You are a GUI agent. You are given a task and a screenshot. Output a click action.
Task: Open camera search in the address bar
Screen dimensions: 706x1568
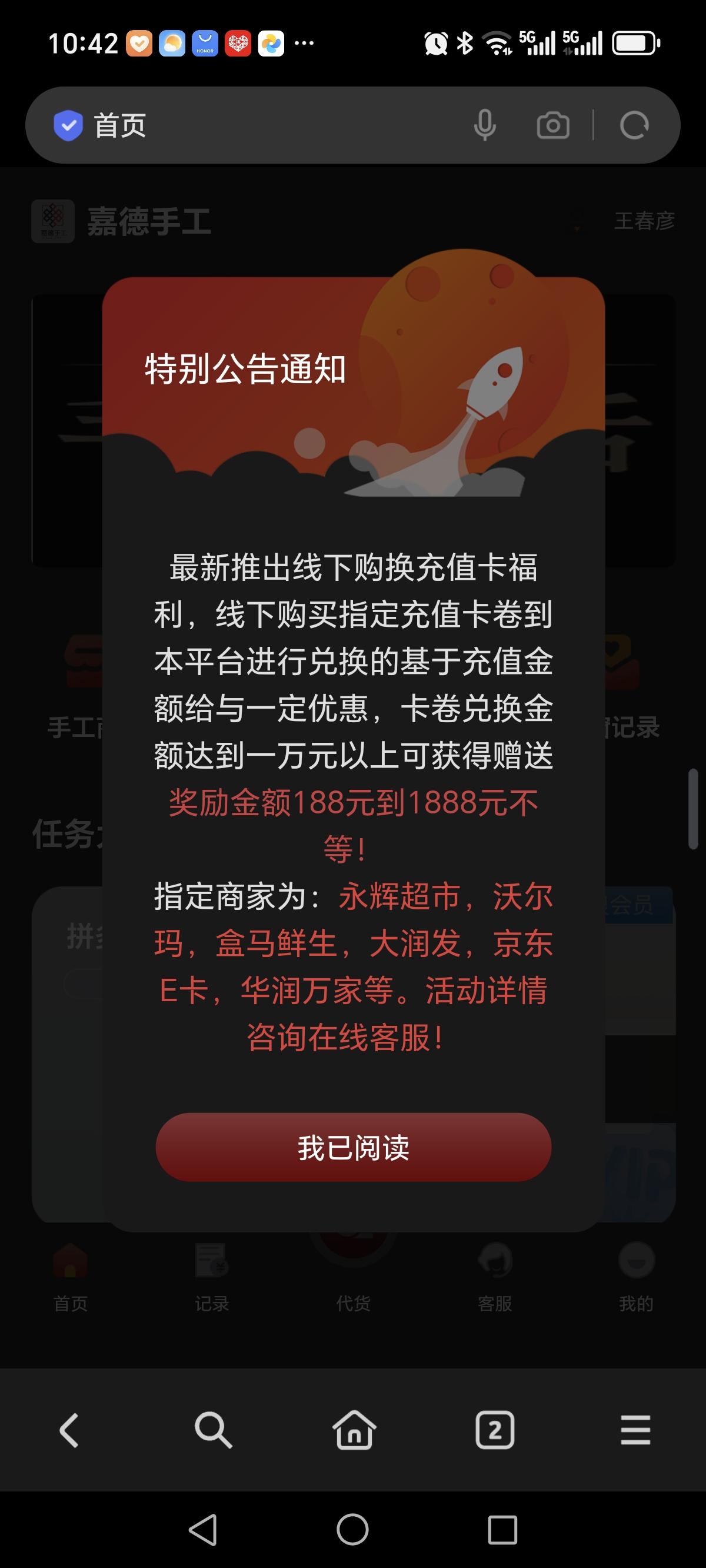click(552, 125)
